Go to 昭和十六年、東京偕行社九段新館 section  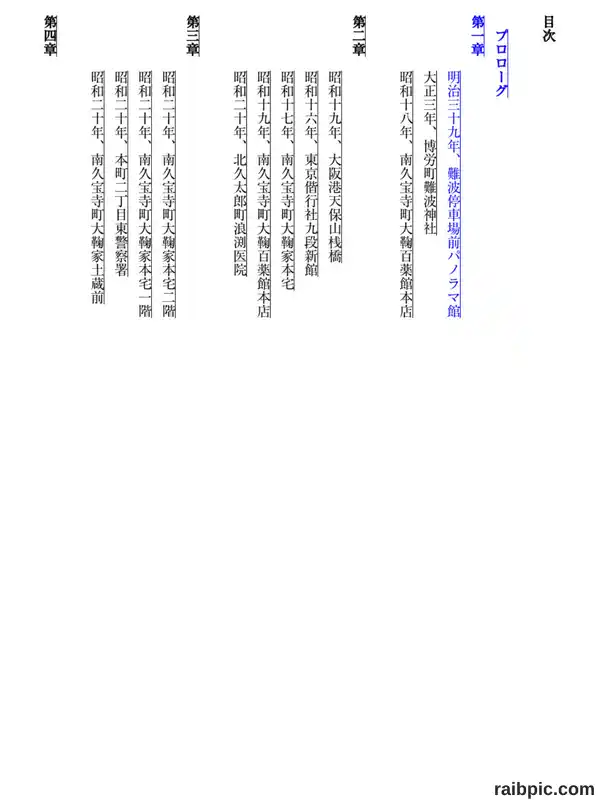click(x=312, y=173)
